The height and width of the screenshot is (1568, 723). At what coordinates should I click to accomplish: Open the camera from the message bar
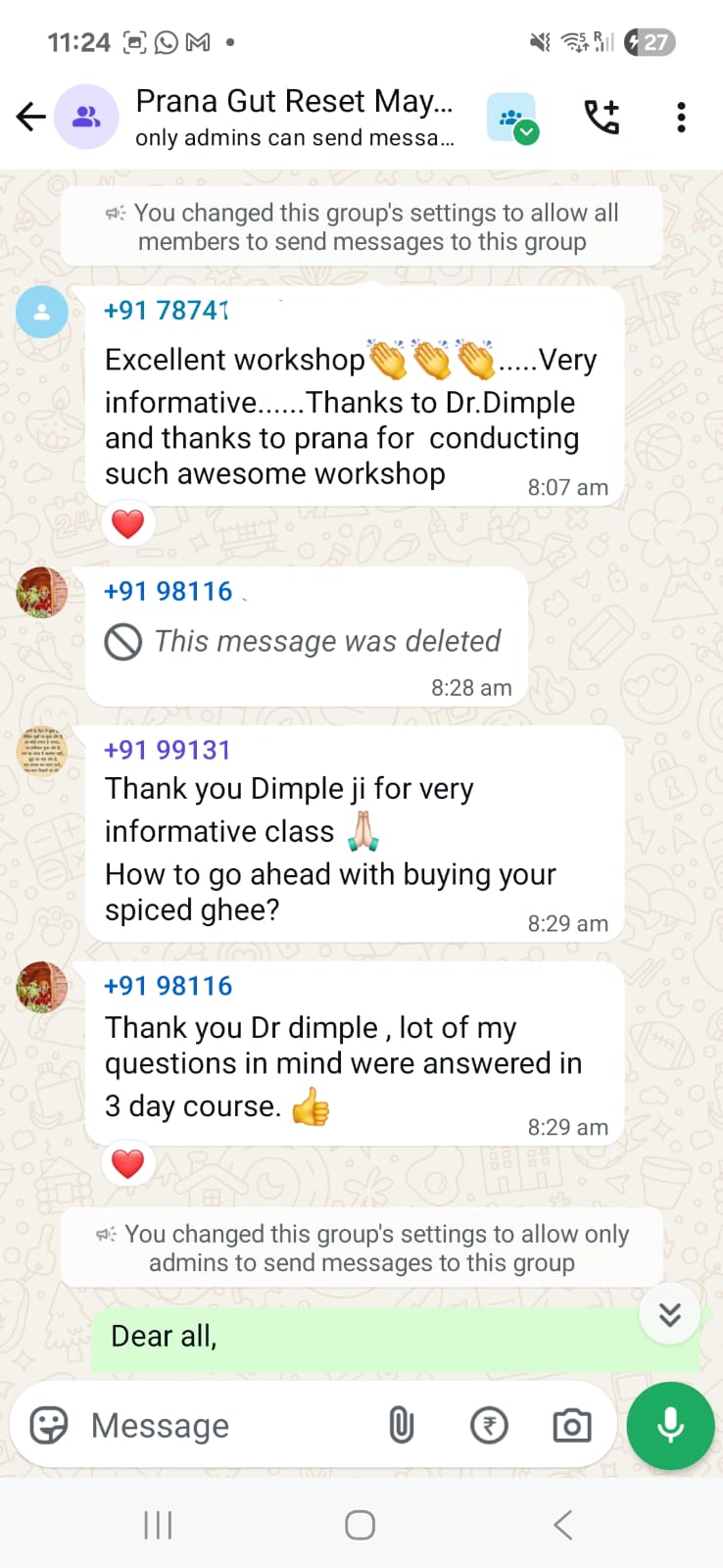(x=572, y=1426)
